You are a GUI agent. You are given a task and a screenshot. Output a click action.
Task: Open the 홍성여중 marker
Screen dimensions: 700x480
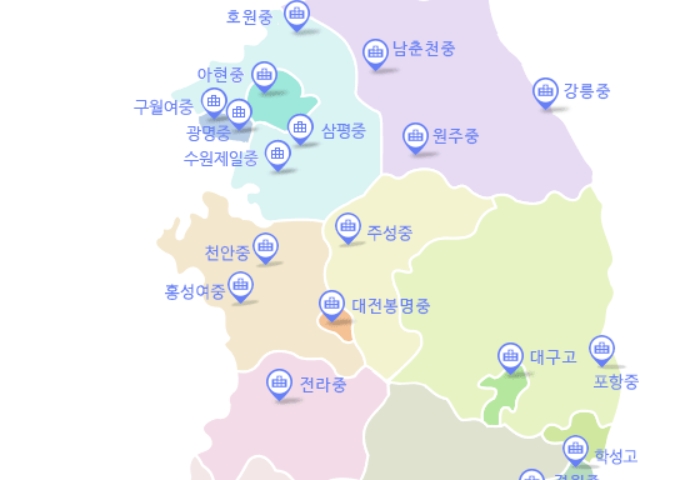click(240, 286)
